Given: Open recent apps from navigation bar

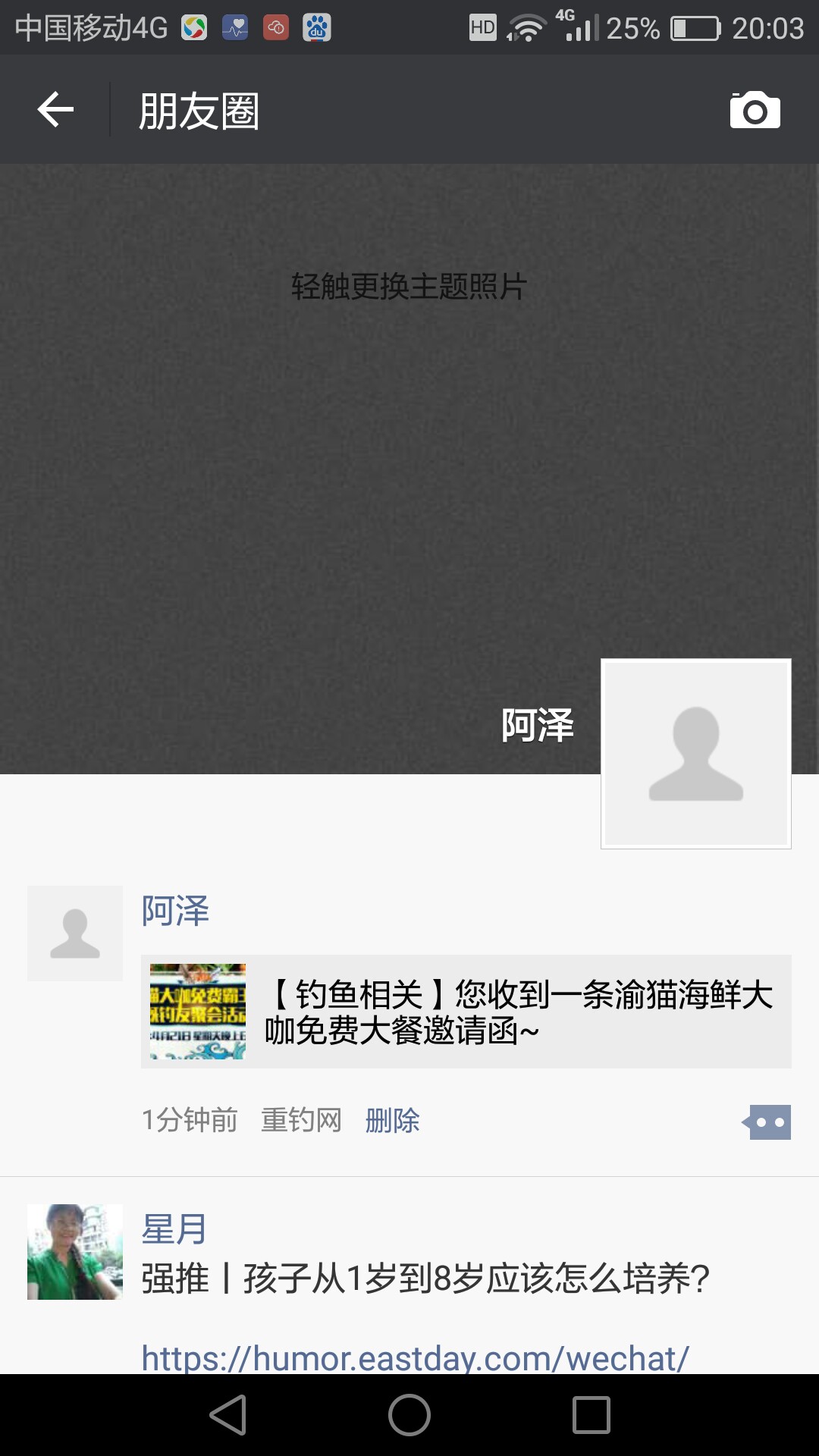Looking at the screenshot, I should pyautogui.click(x=591, y=1415).
